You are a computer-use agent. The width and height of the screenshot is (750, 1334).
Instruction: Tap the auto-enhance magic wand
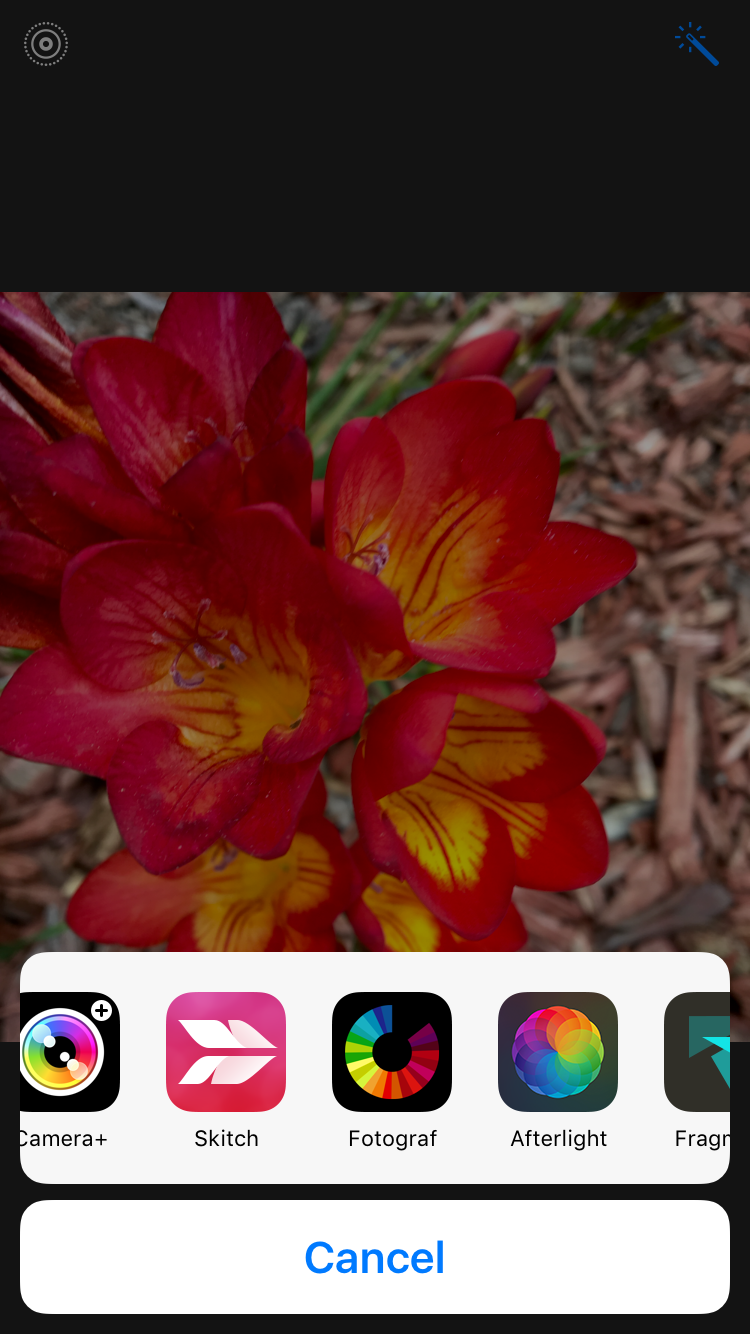(697, 45)
